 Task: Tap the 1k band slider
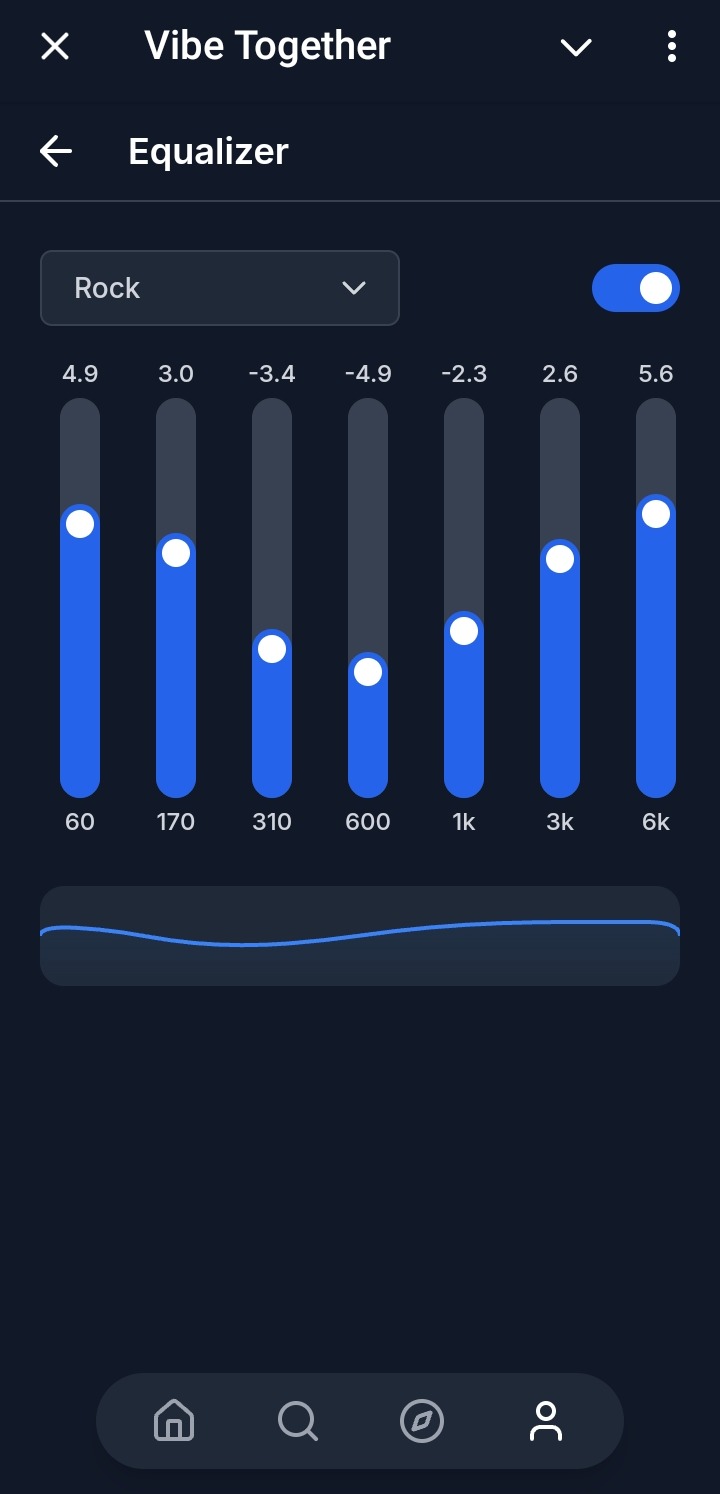[464, 631]
